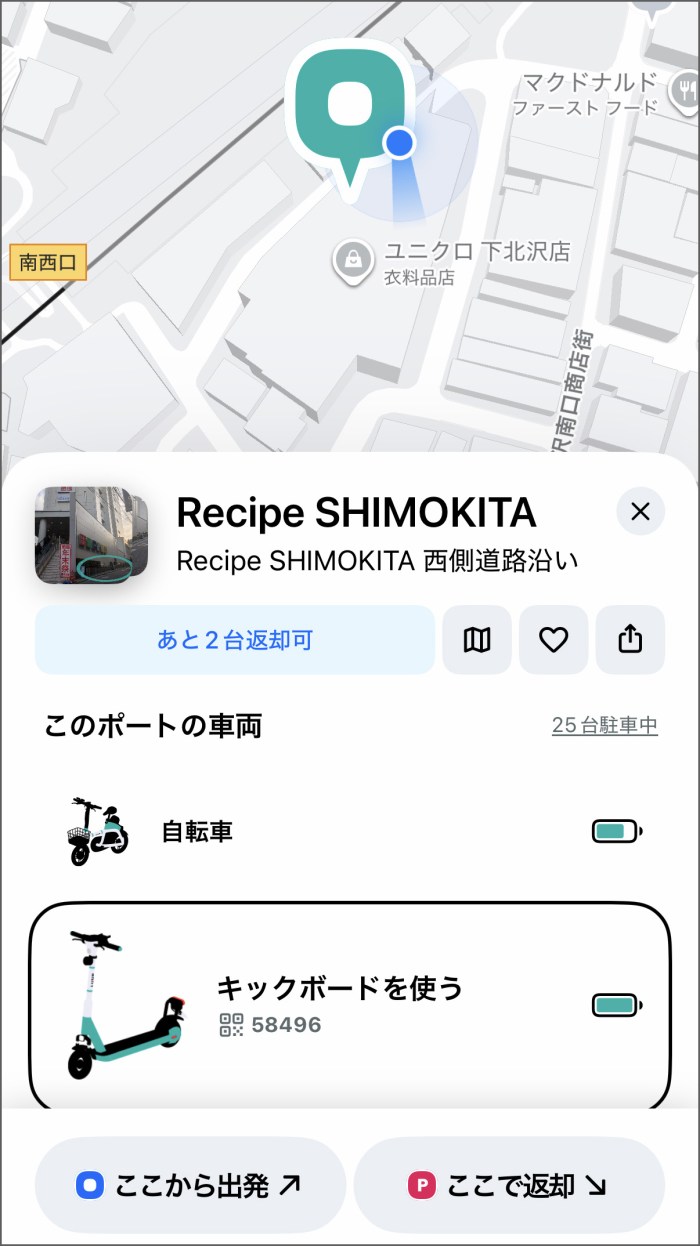Open the 25台駐車中 link
Screen dimensions: 700x1246
(x=604, y=725)
